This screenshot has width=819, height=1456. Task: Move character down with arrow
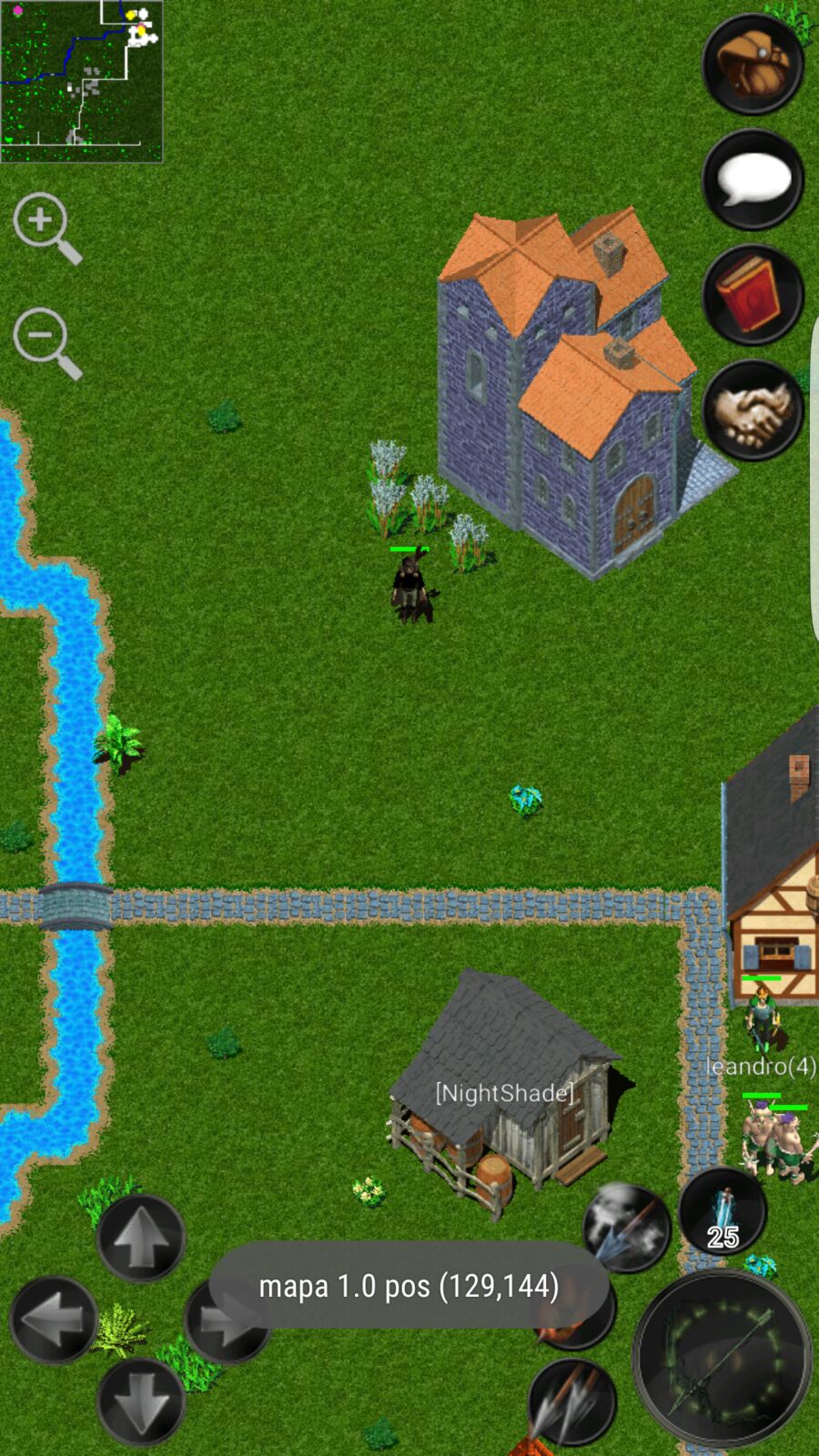pos(140,1401)
